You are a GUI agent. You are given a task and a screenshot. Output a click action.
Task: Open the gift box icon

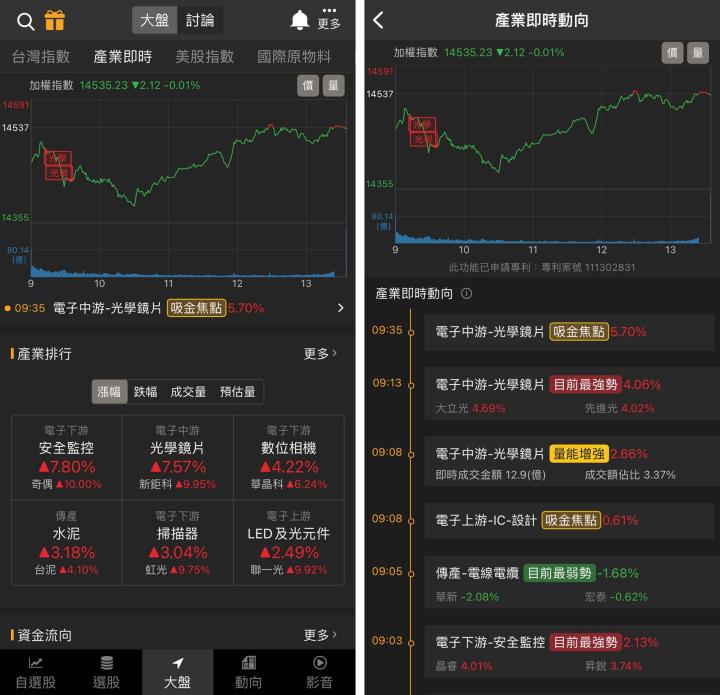pyautogui.click(x=54, y=20)
